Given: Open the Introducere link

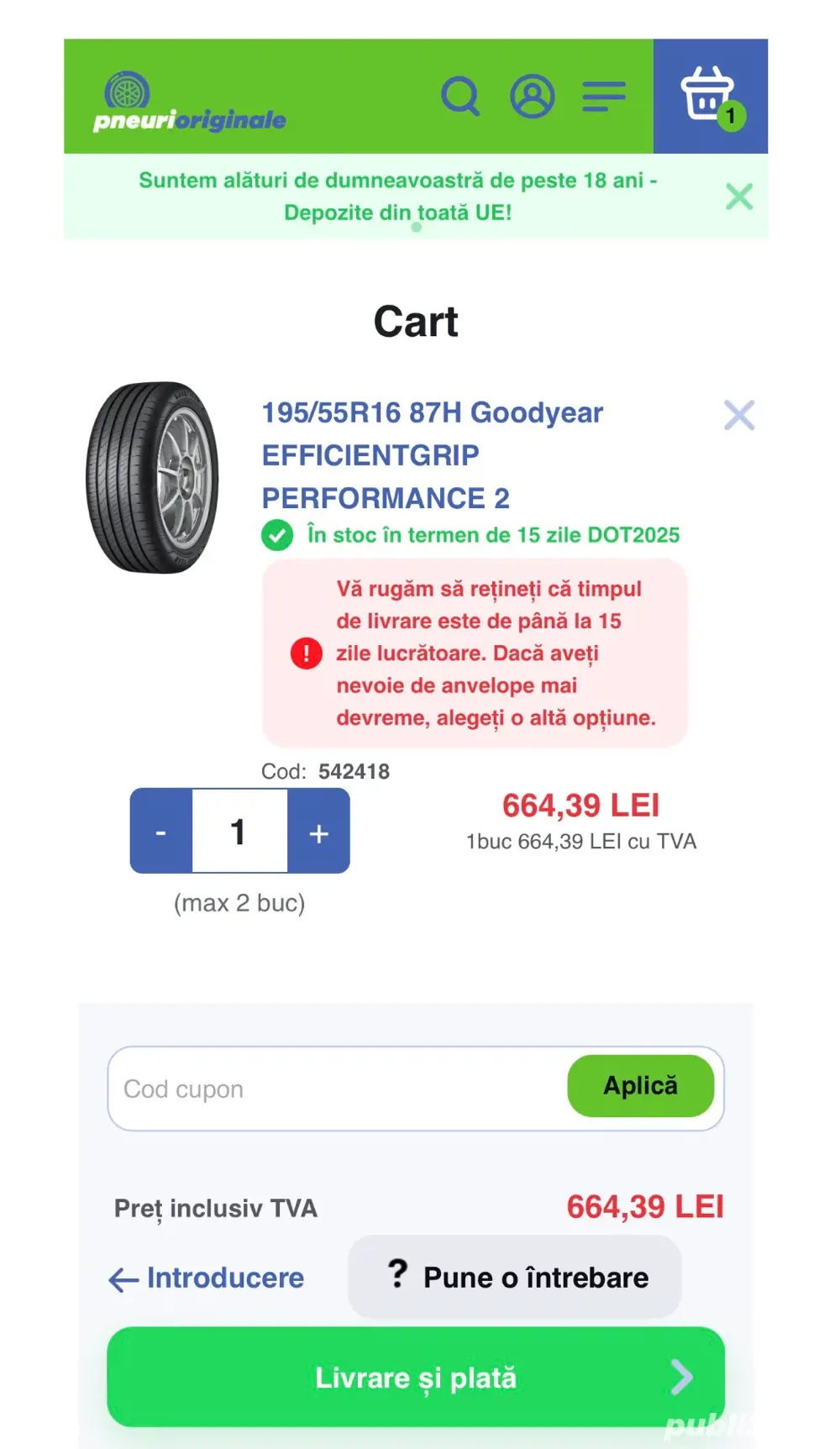Looking at the screenshot, I should tap(224, 1278).
